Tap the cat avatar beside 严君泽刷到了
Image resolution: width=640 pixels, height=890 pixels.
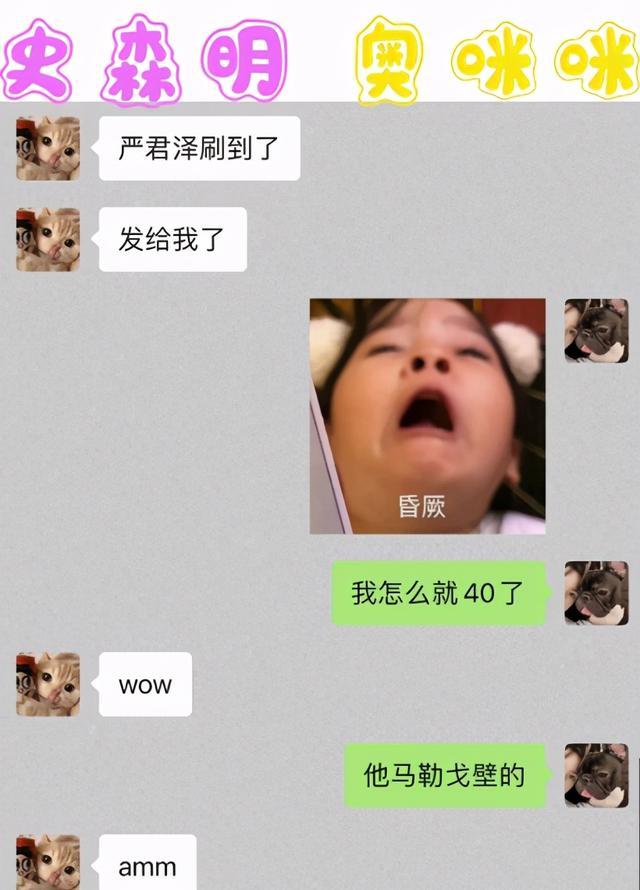click(48, 148)
